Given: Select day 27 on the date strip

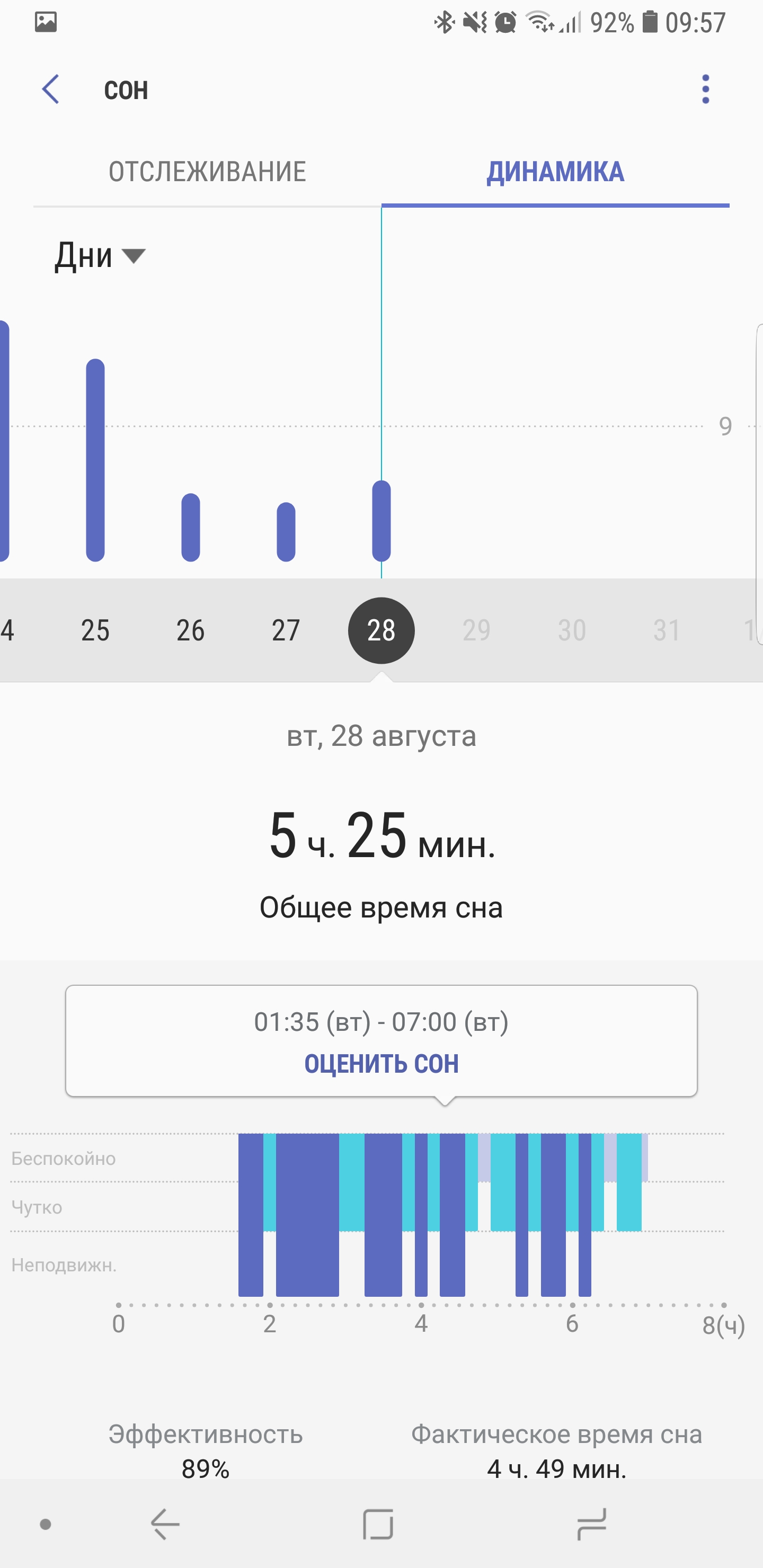Looking at the screenshot, I should [286, 630].
